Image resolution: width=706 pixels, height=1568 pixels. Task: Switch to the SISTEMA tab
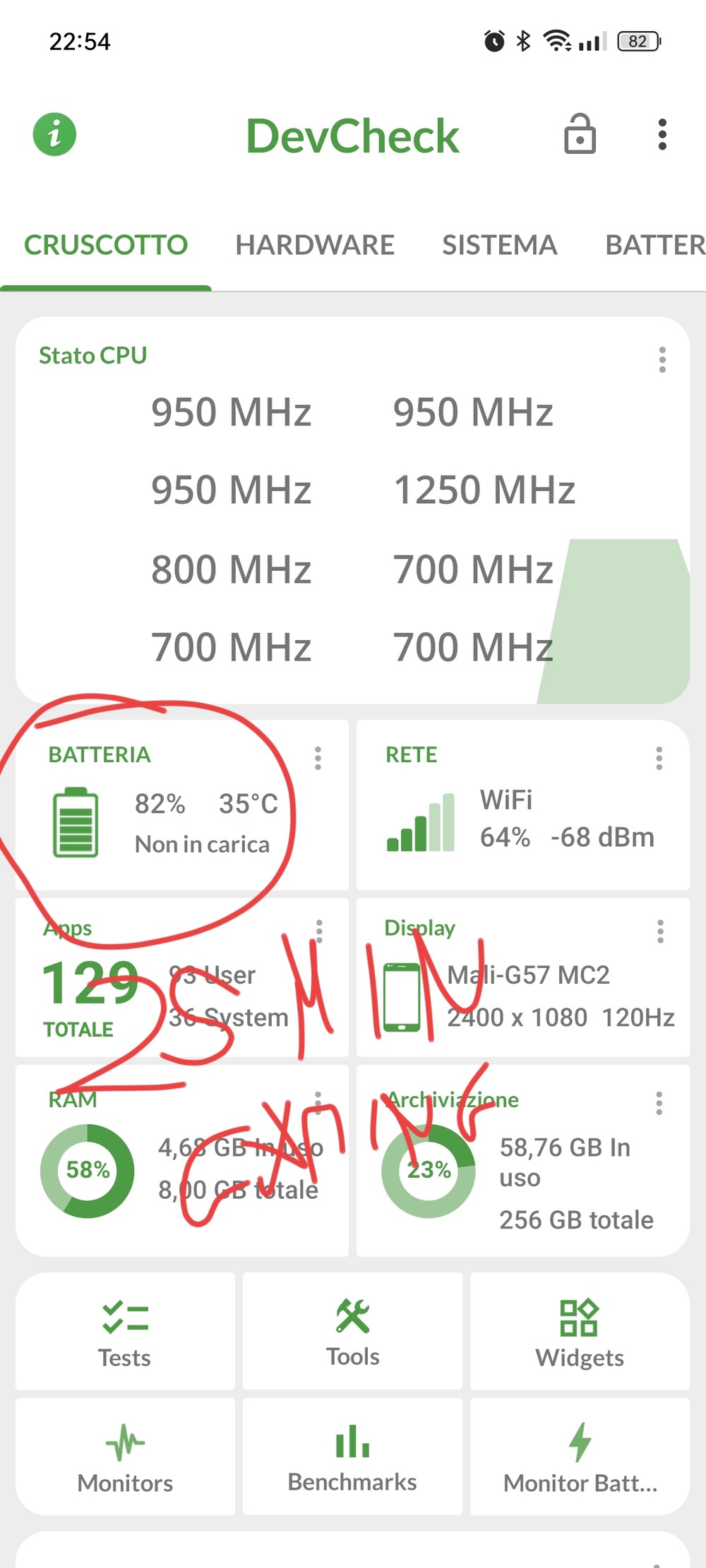[x=500, y=245]
